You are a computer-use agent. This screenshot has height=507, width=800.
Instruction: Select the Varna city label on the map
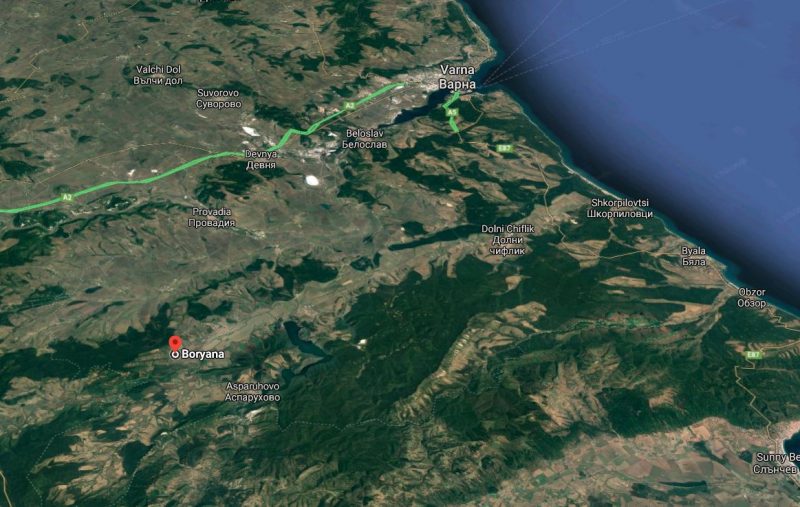click(x=456, y=77)
